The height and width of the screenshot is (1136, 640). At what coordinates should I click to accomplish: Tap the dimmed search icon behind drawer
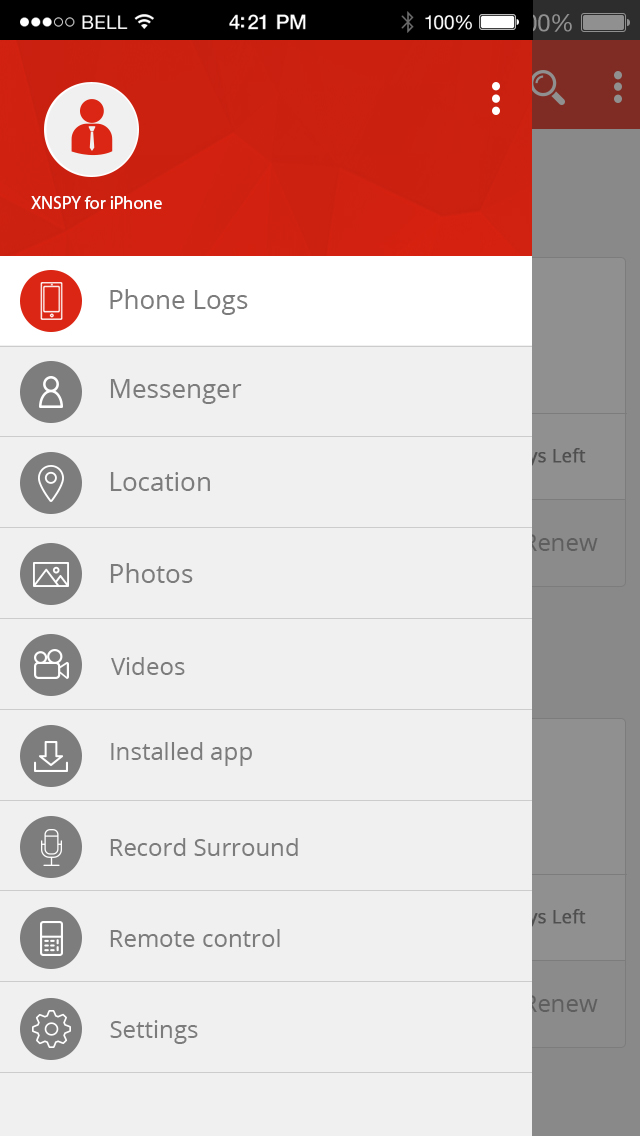[x=547, y=88]
